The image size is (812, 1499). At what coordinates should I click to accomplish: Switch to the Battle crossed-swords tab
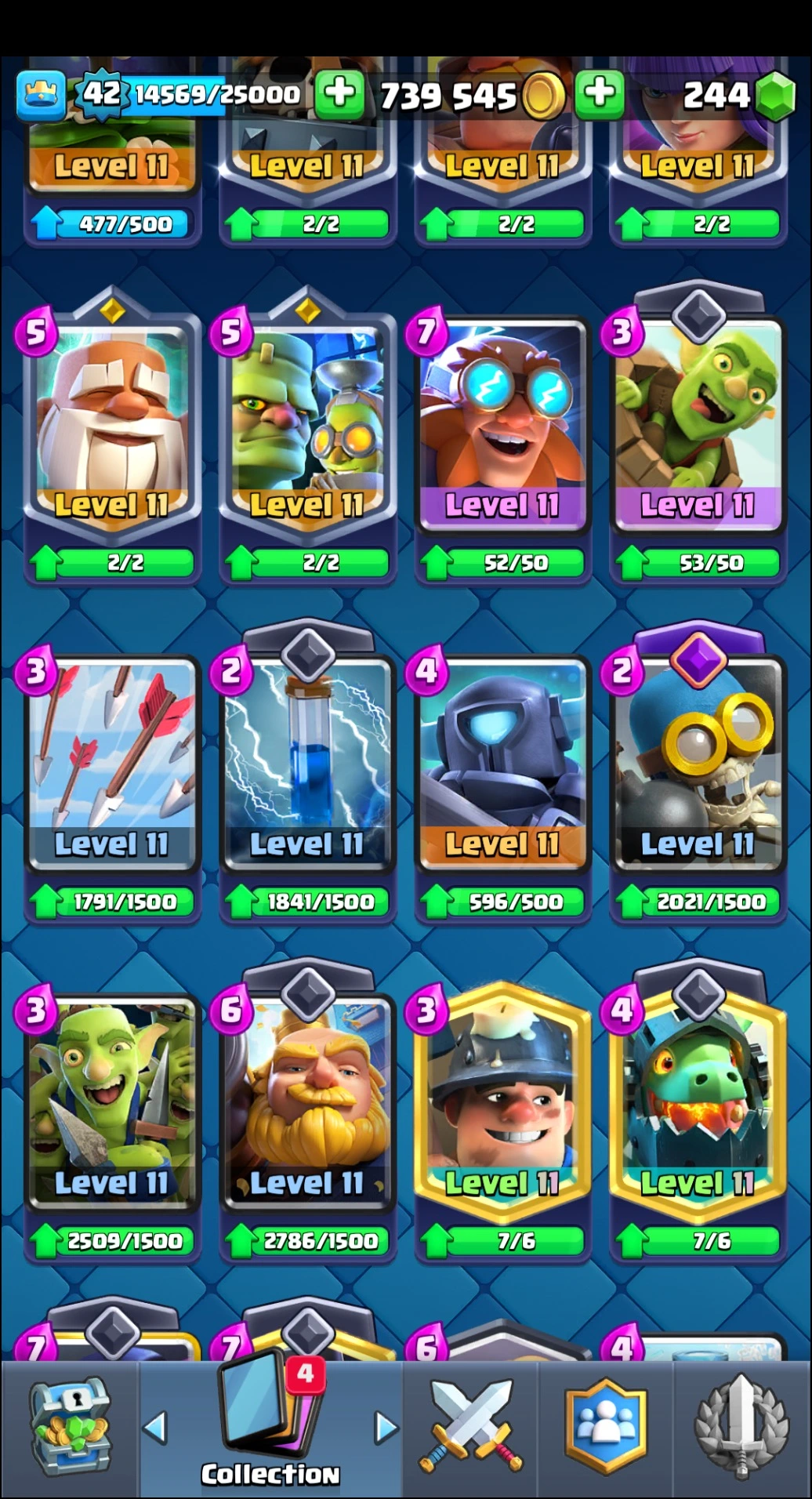(471, 1428)
